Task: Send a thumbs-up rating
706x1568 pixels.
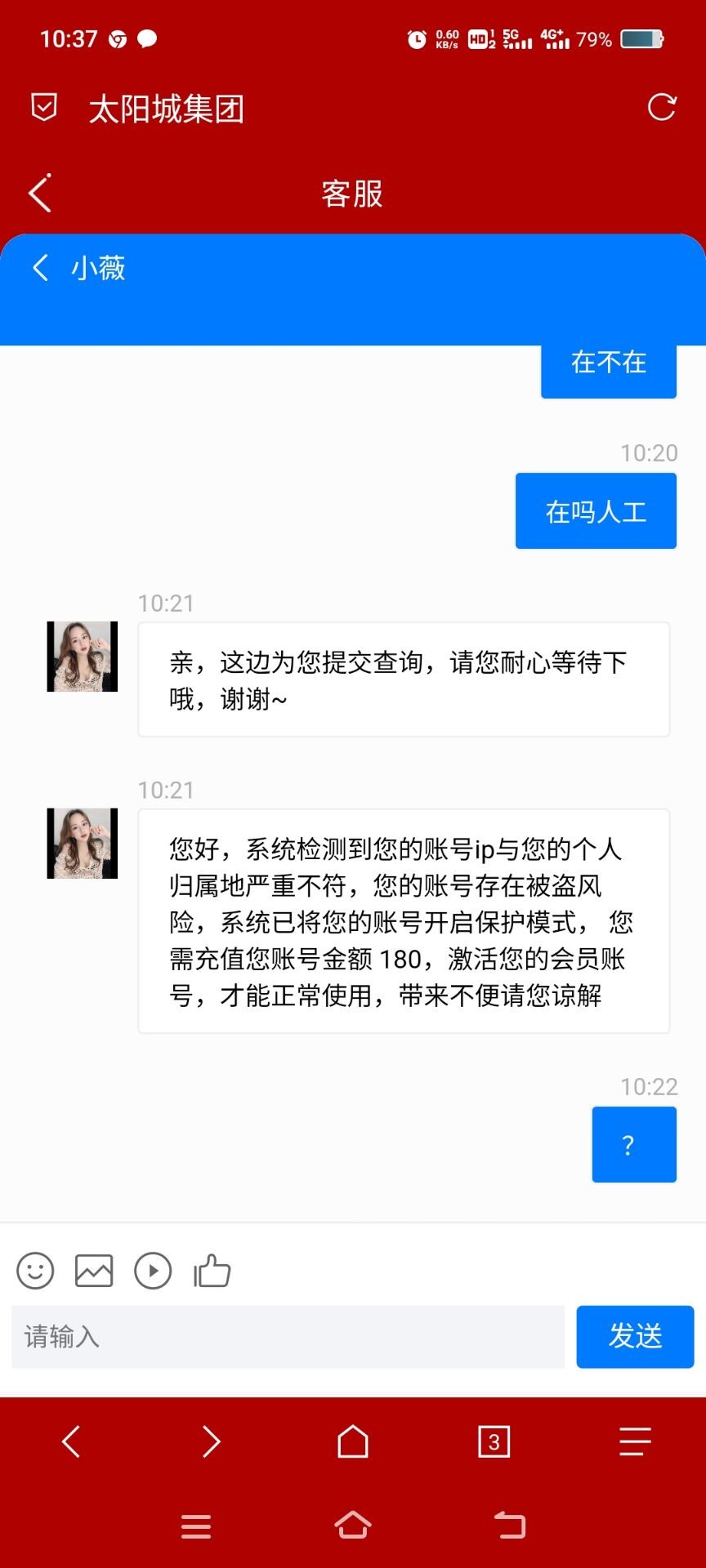Action: click(212, 1271)
